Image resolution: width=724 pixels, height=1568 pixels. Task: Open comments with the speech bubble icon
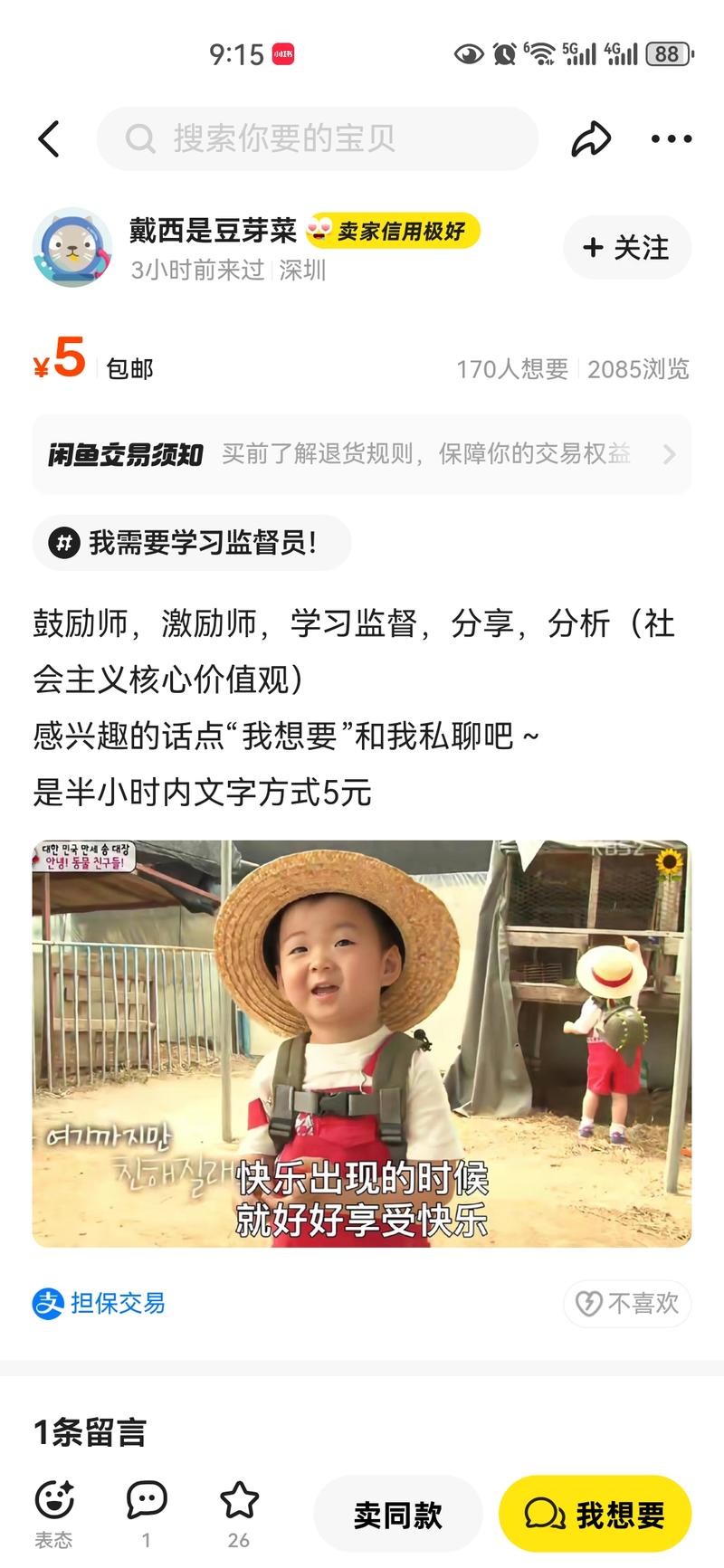147,1500
